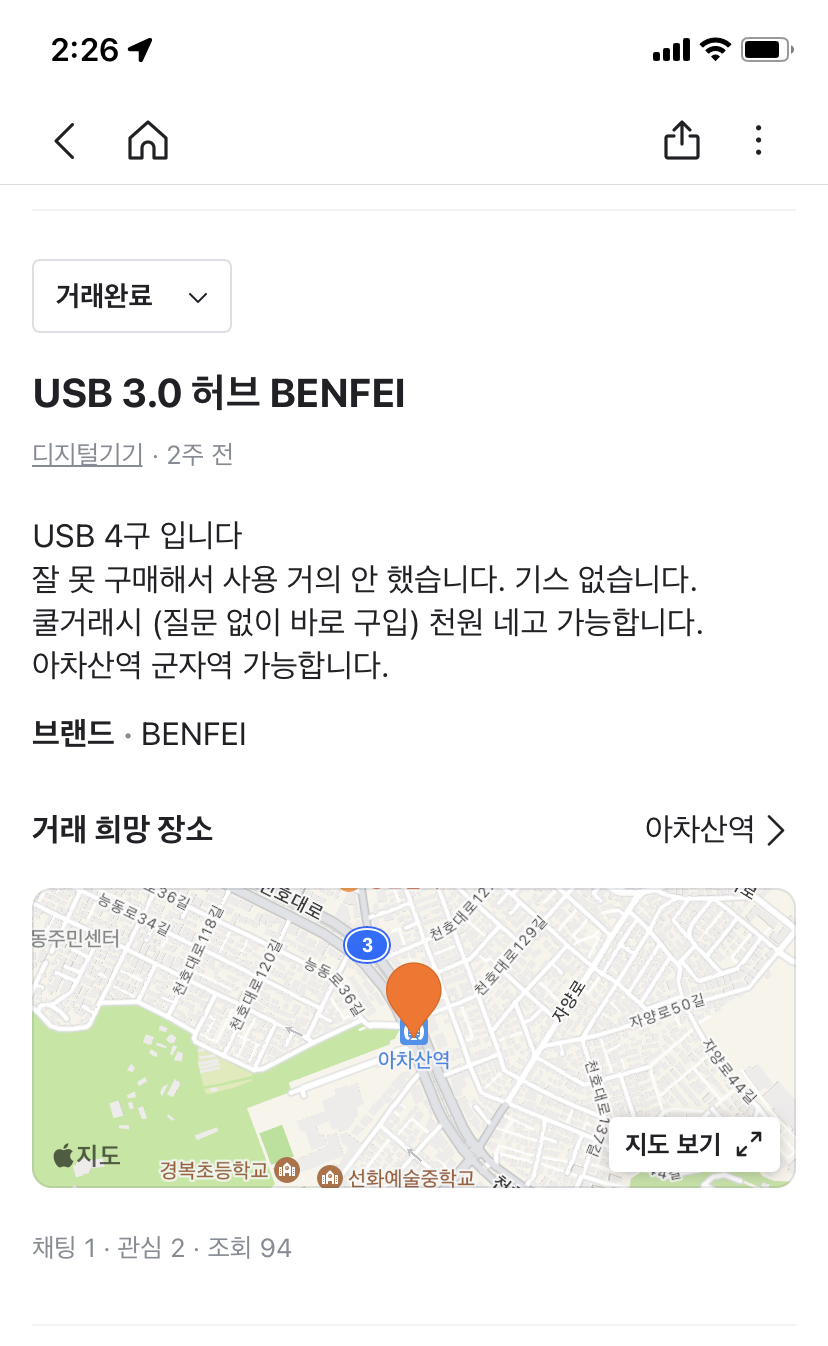The height and width of the screenshot is (1346, 828).
Task: Go back using the arrow icon
Action: (x=65, y=141)
